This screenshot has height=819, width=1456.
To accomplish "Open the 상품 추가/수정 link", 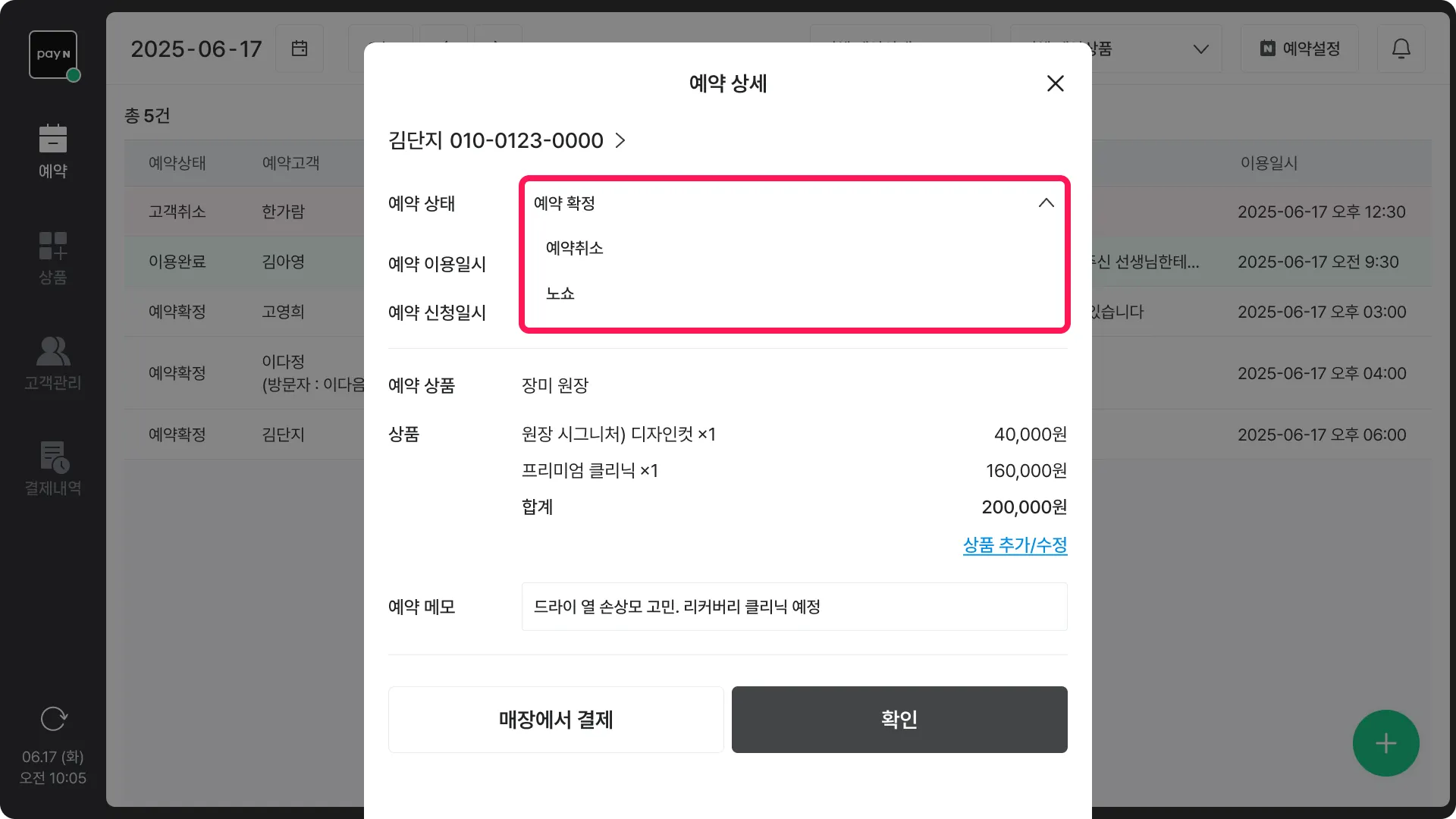I will pos(1015,544).
